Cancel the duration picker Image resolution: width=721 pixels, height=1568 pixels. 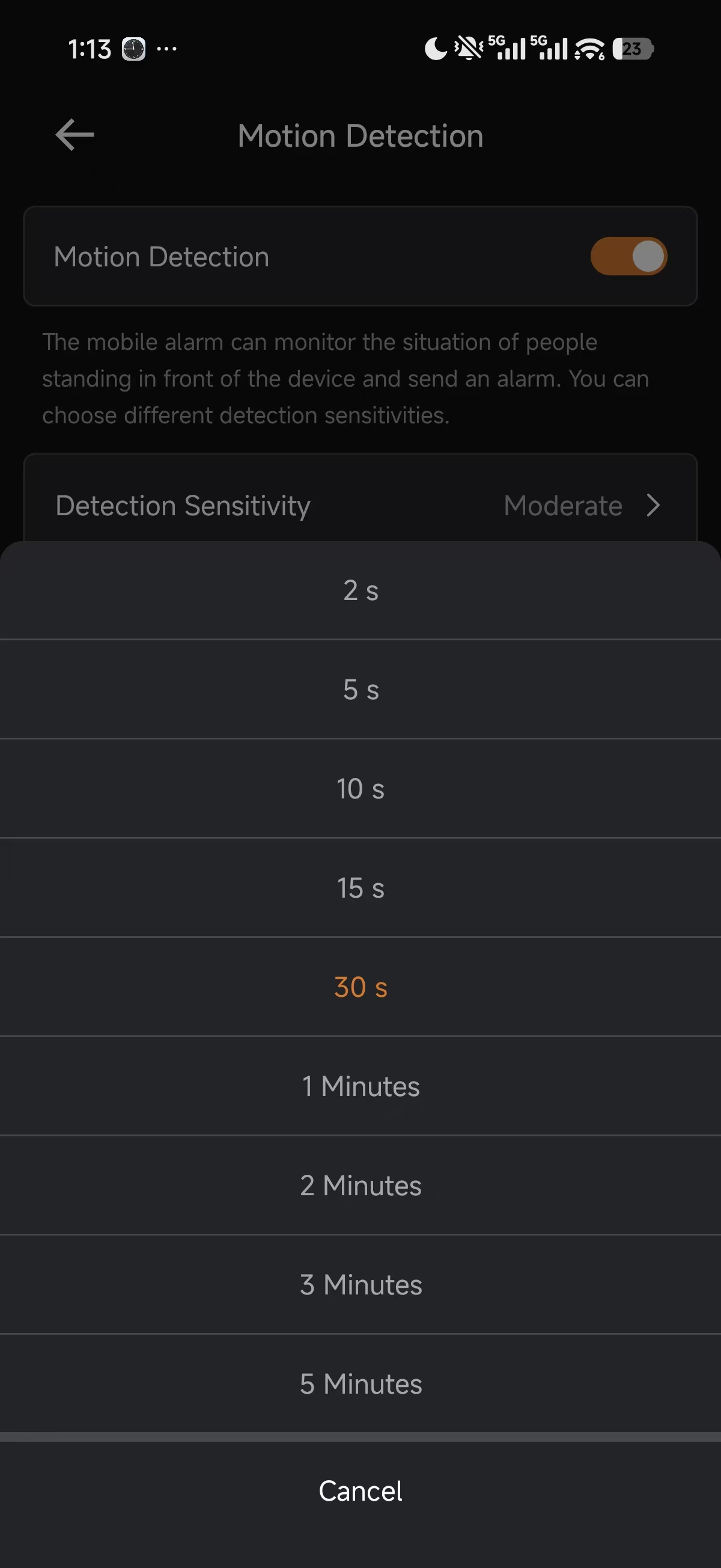tap(360, 1491)
